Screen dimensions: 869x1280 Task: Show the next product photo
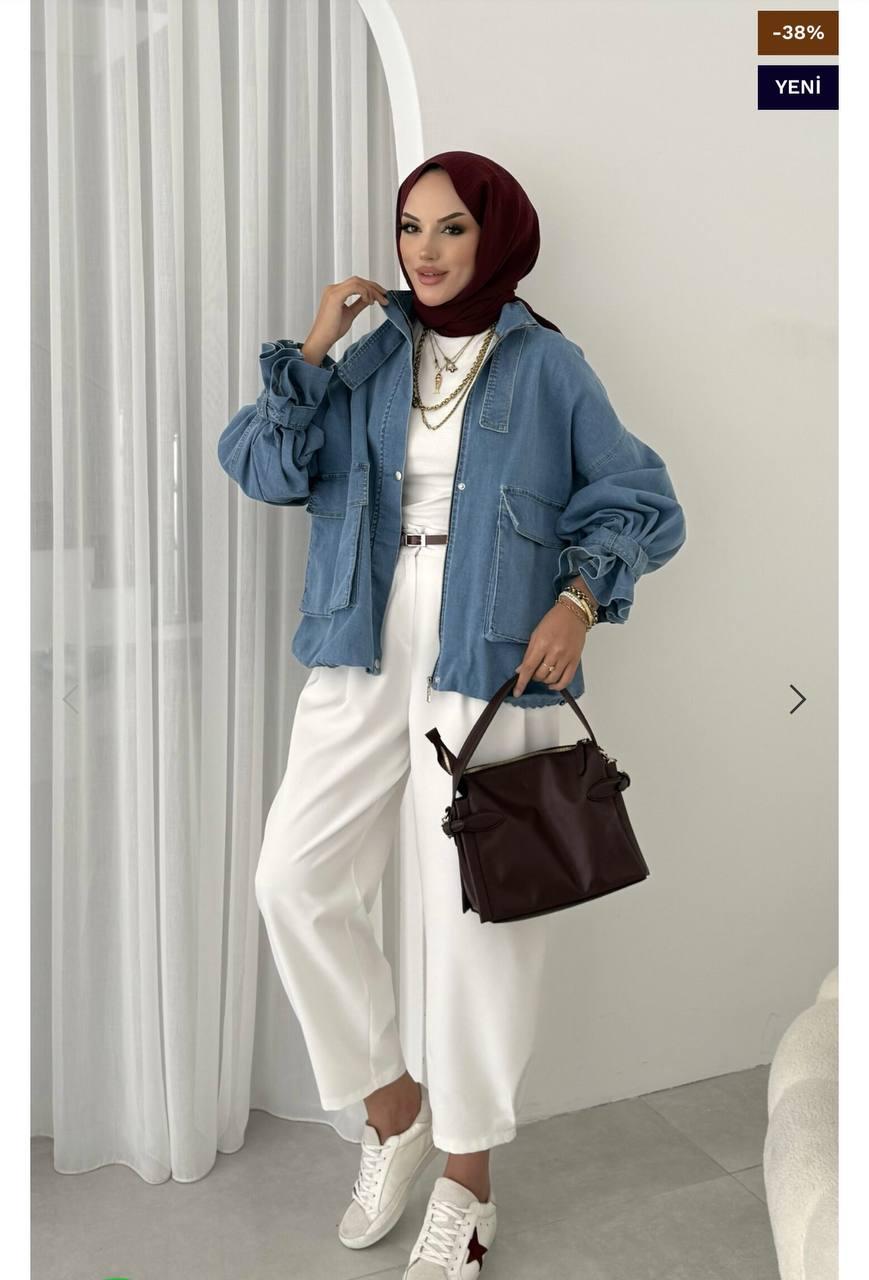(x=797, y=699)
